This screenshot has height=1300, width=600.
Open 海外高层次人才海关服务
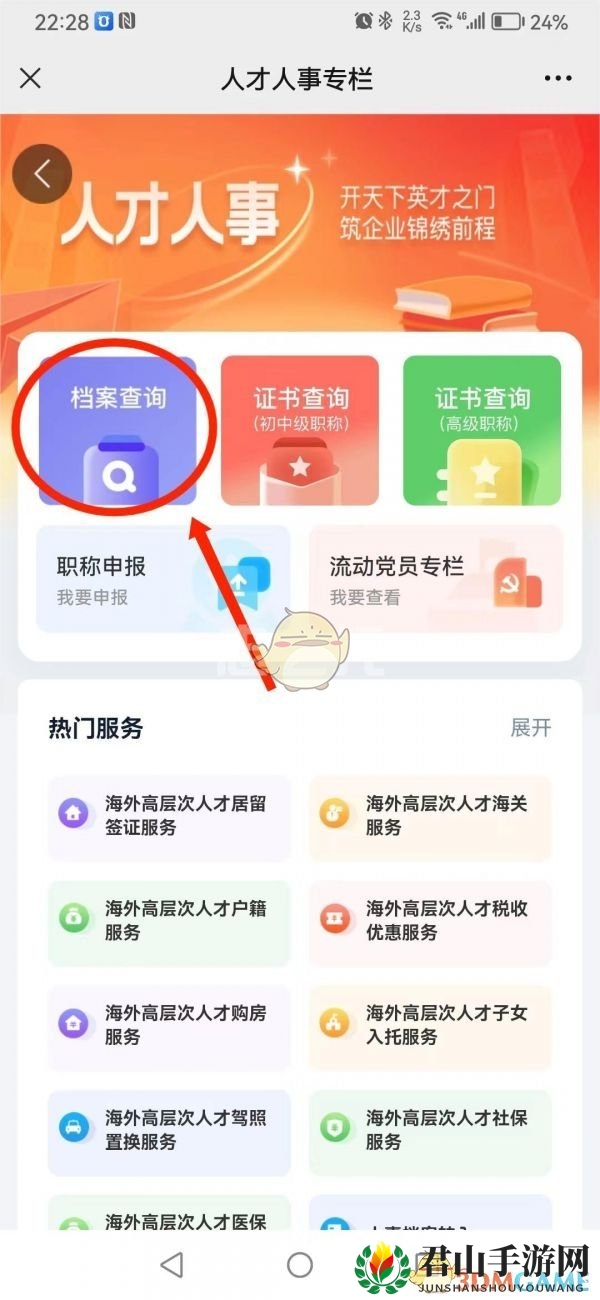(x=430, y=816)
